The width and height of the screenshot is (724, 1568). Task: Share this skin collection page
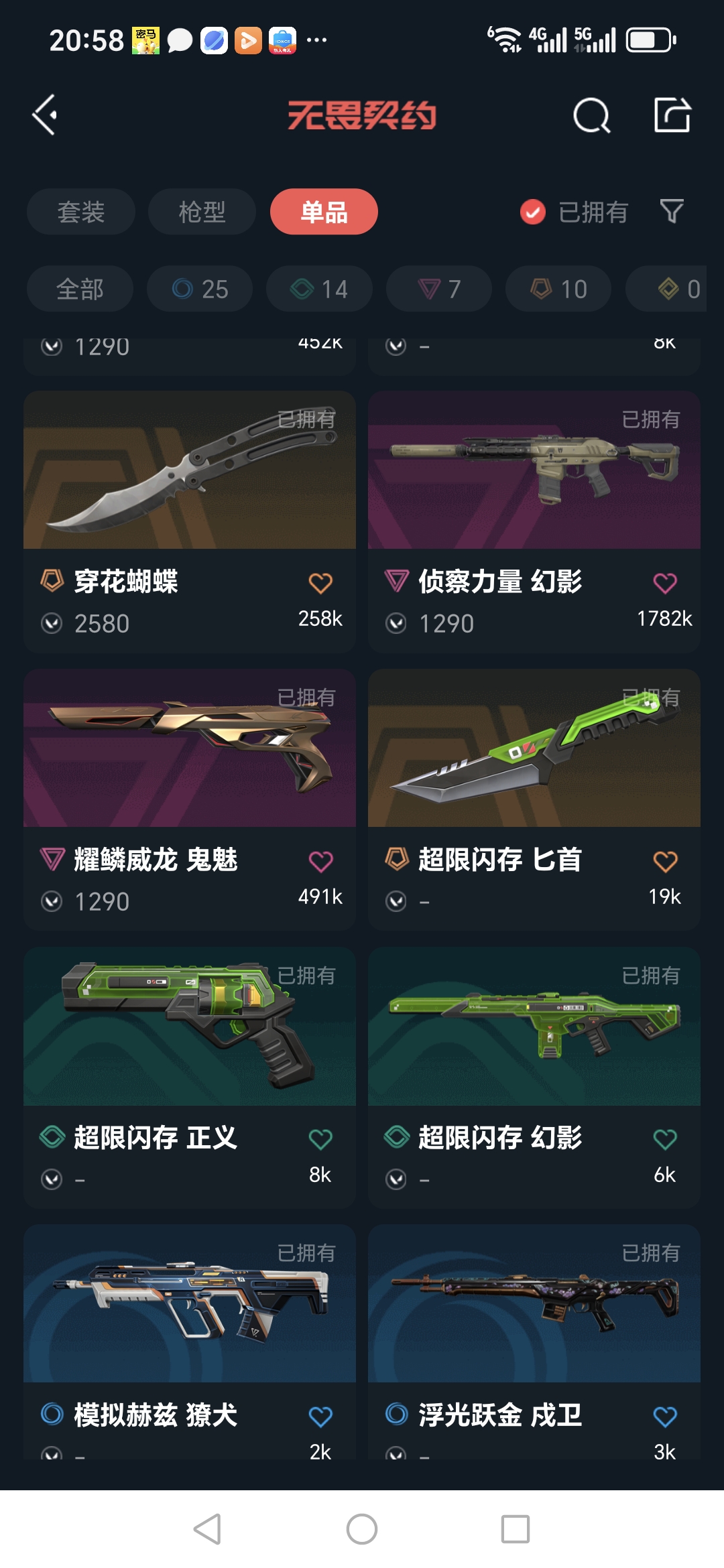[672, 115]
